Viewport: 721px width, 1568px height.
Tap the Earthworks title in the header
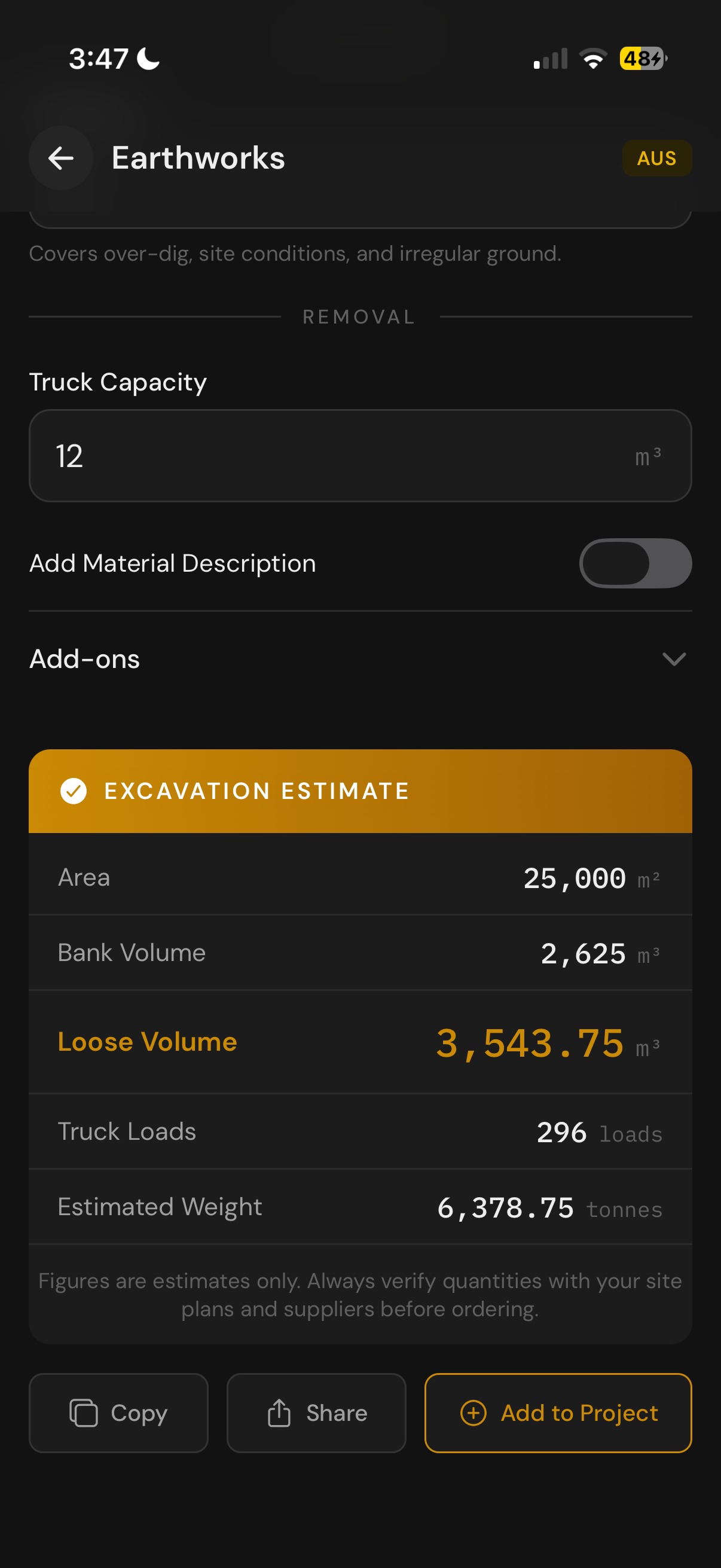coord(198,157)
